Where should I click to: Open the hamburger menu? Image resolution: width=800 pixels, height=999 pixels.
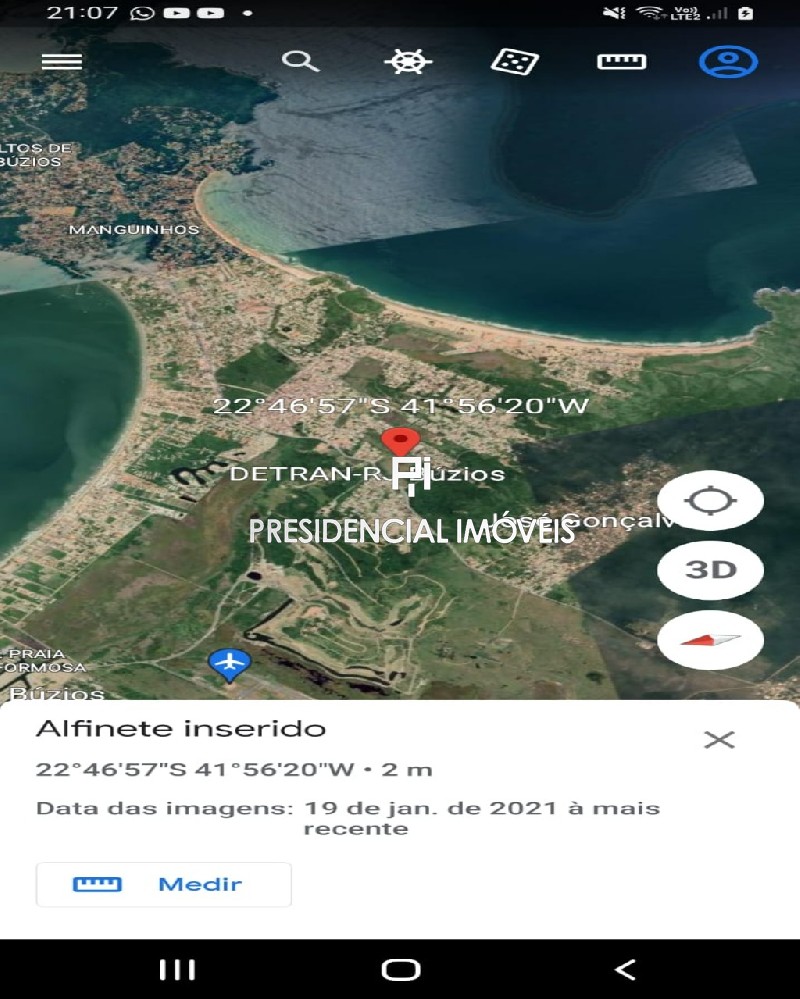click(61, 60)
